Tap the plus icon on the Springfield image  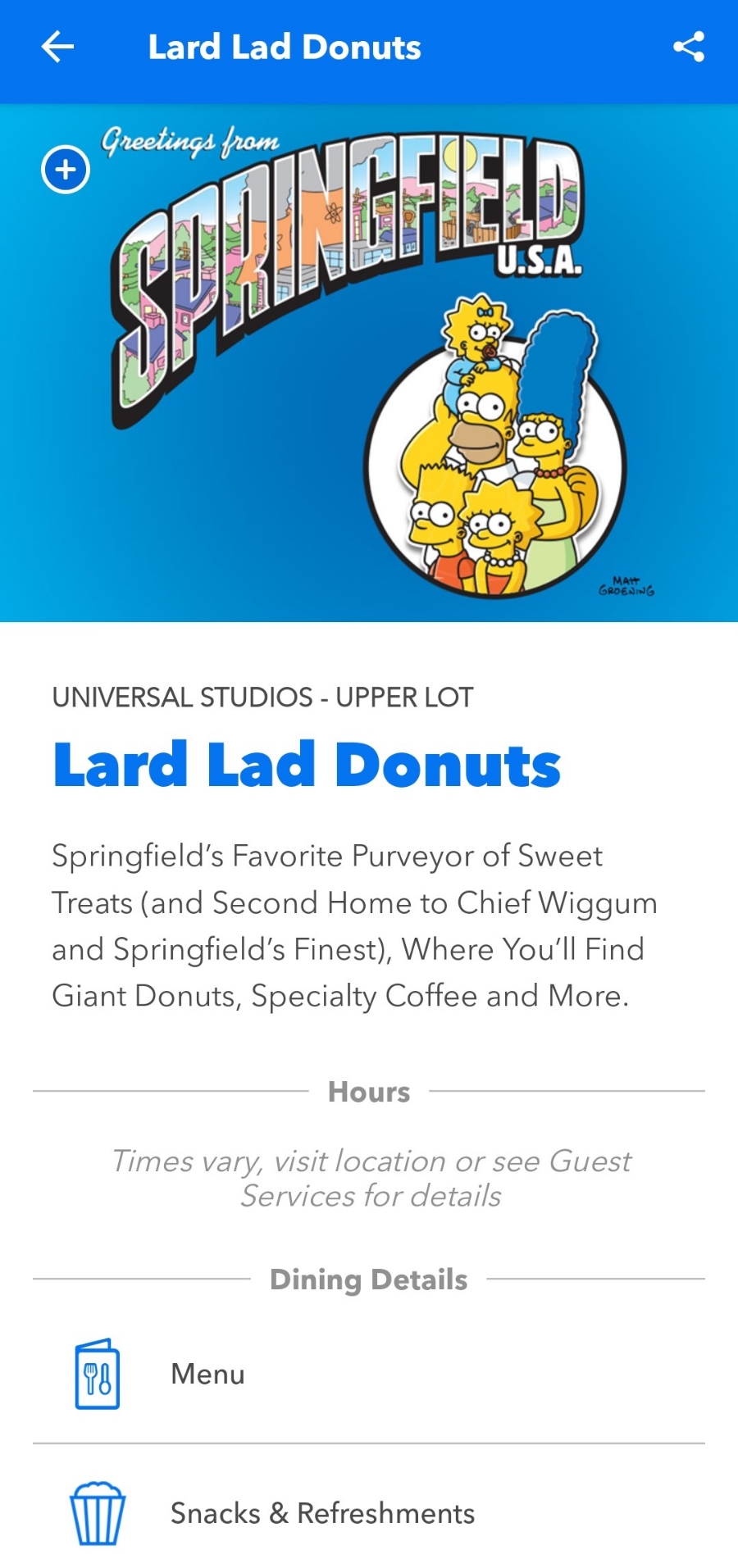tap(66, 170)
